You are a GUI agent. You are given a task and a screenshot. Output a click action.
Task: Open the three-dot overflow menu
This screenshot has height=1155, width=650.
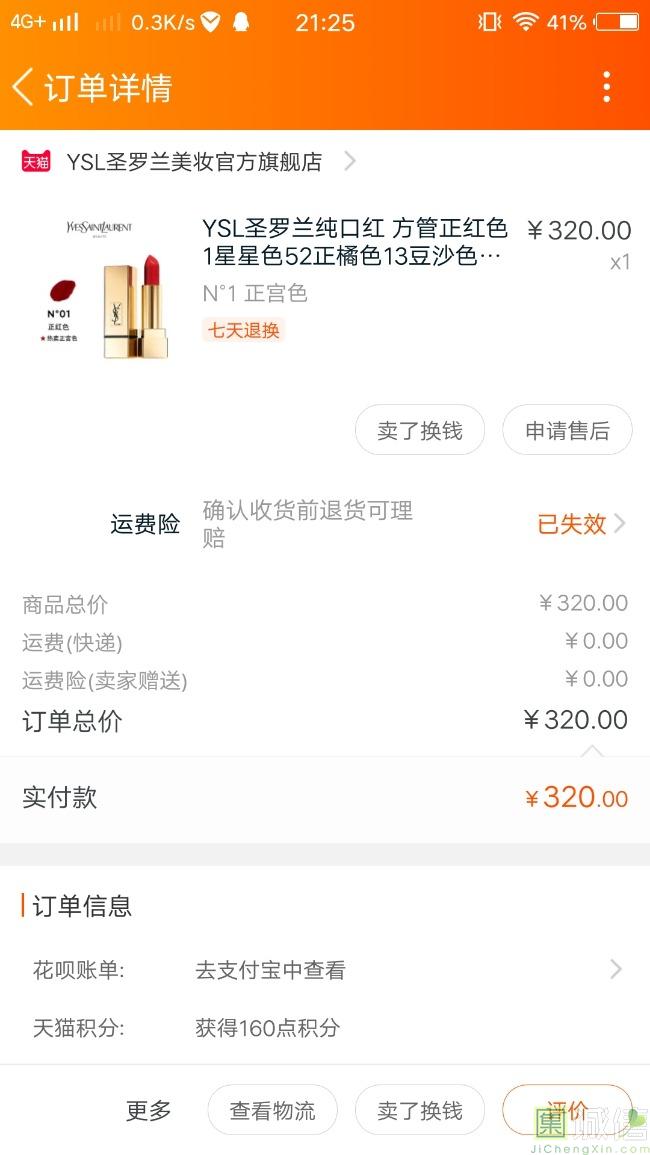pyautogui.click(x=606, y=87)
